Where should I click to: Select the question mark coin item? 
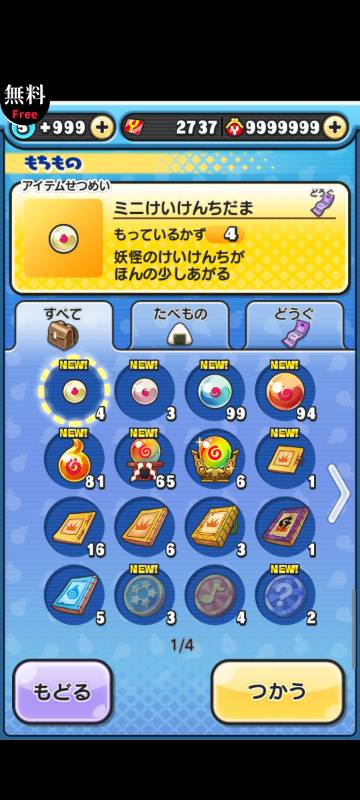pyautogui.click(x=285, y=595)
